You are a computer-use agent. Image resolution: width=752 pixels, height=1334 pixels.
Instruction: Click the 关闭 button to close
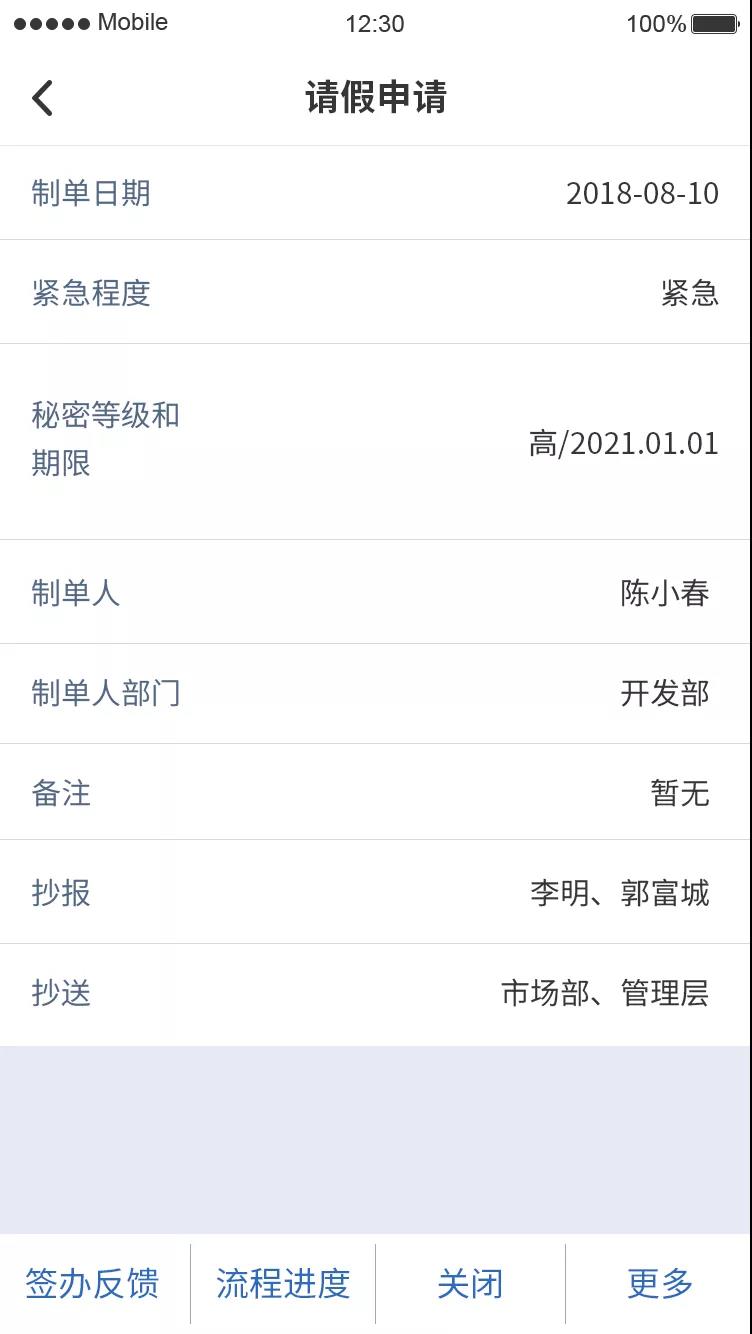pos(470,1284)
